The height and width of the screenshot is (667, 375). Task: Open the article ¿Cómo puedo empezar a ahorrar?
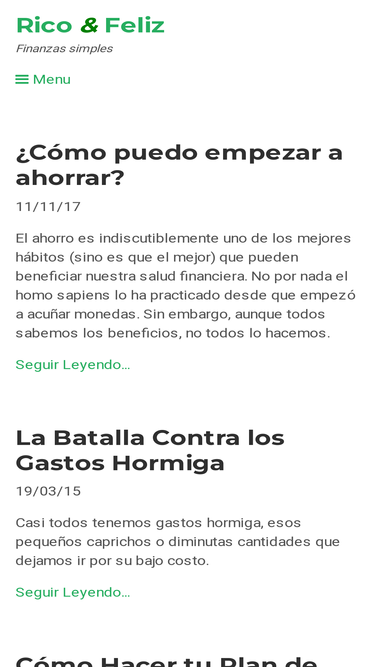point(179,165)
